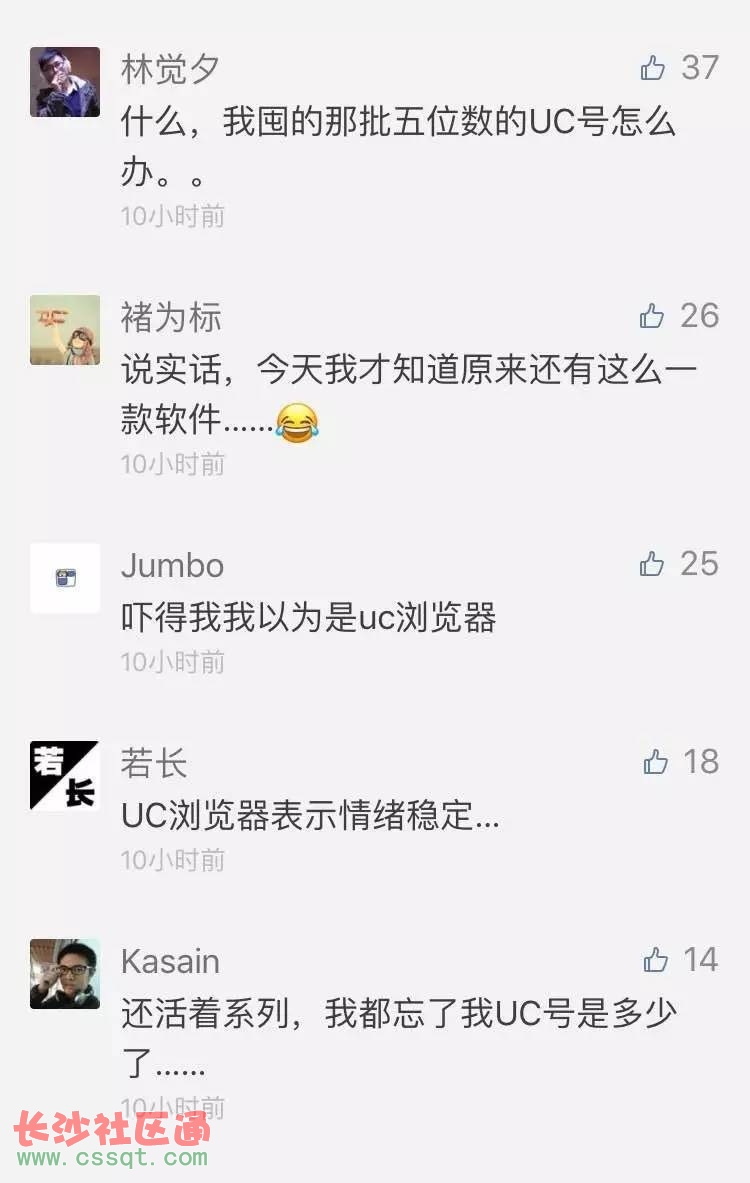
Task: Thumbs up Kasain's comment
Action: (x=656, y=960)
